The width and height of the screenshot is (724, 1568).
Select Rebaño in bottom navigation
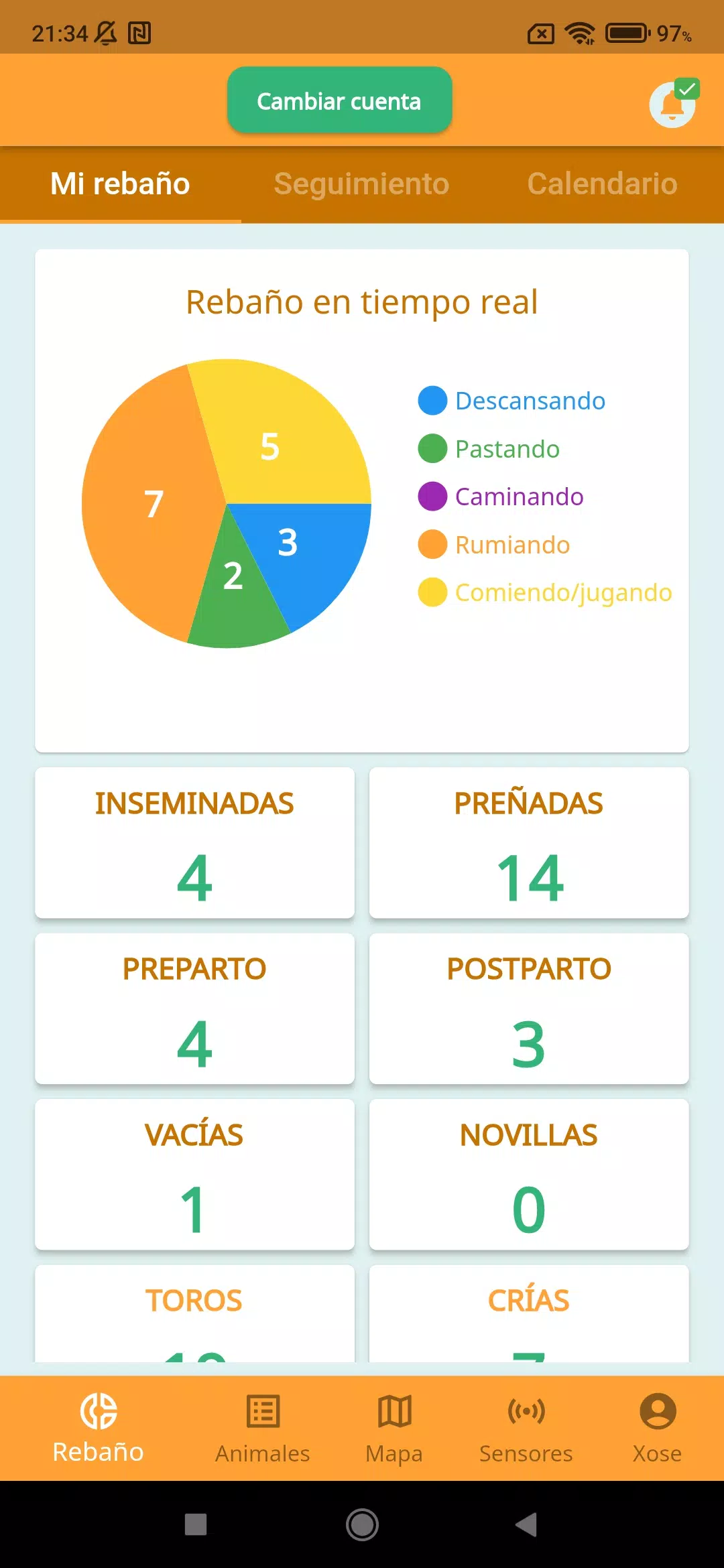point(99,1428)
